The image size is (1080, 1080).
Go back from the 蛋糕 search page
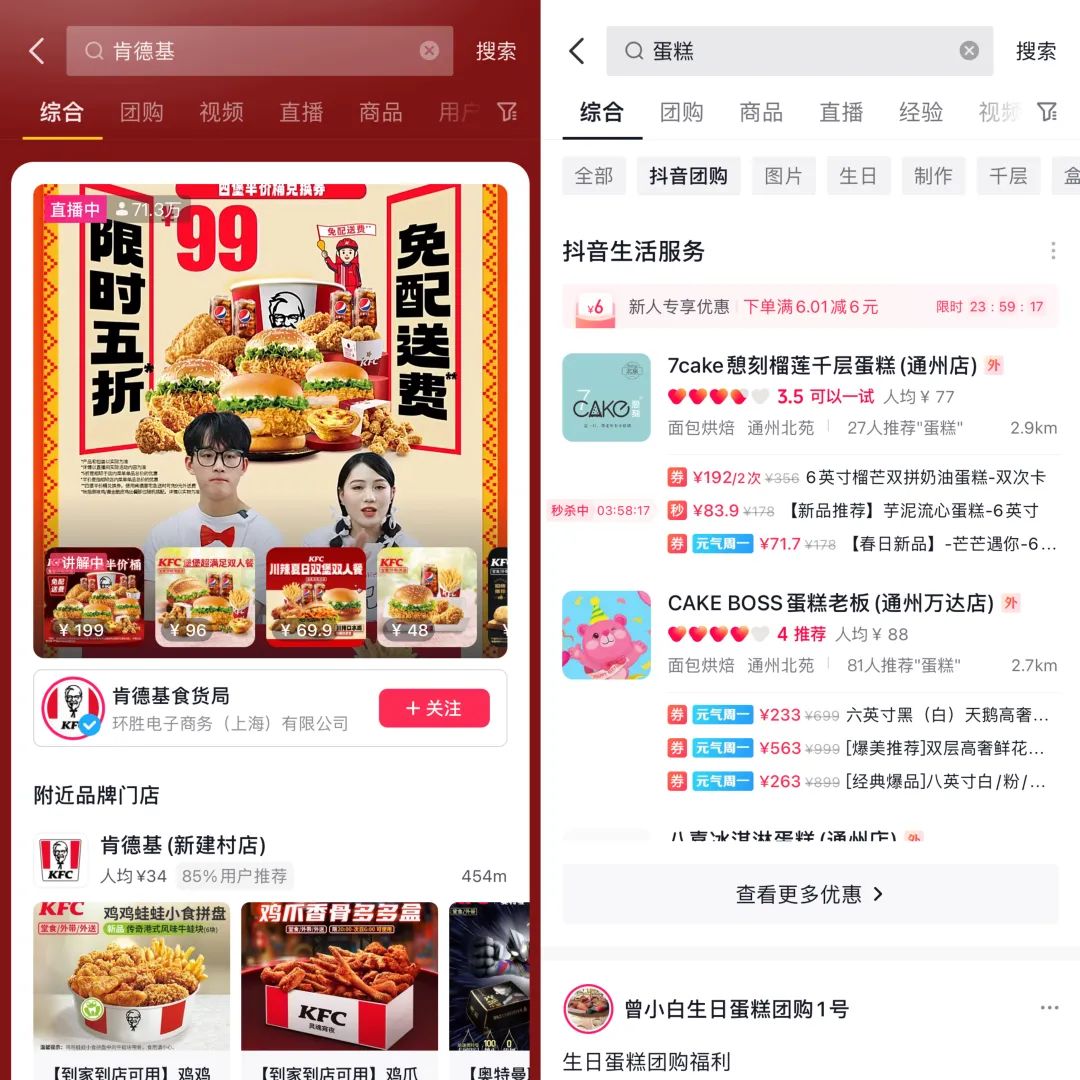point(577,51)
